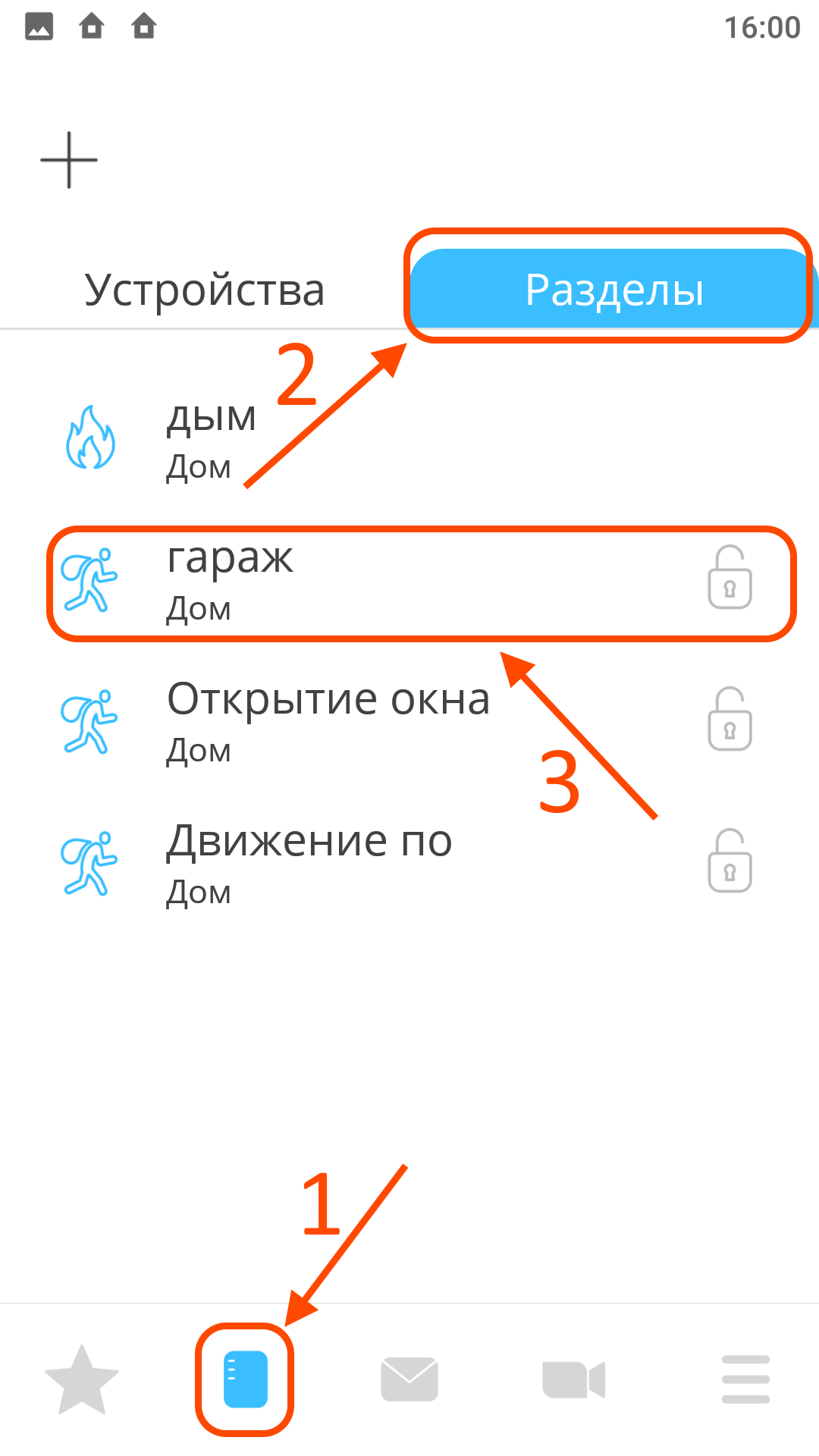Open the video camera tab
The height and width of the screenshot is (1456, 819).
click(x=574, y=1379)
